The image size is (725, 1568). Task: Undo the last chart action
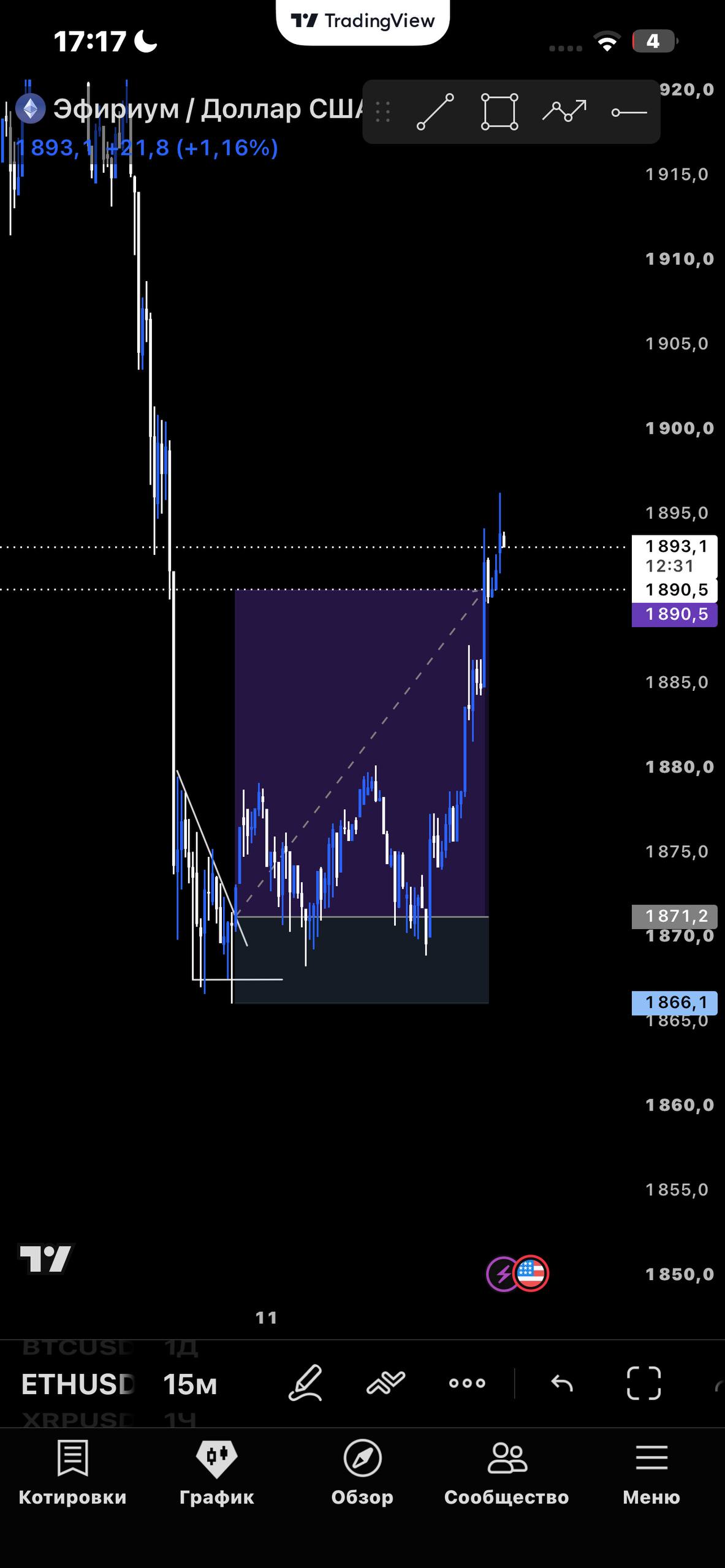tap(562, 1383)
